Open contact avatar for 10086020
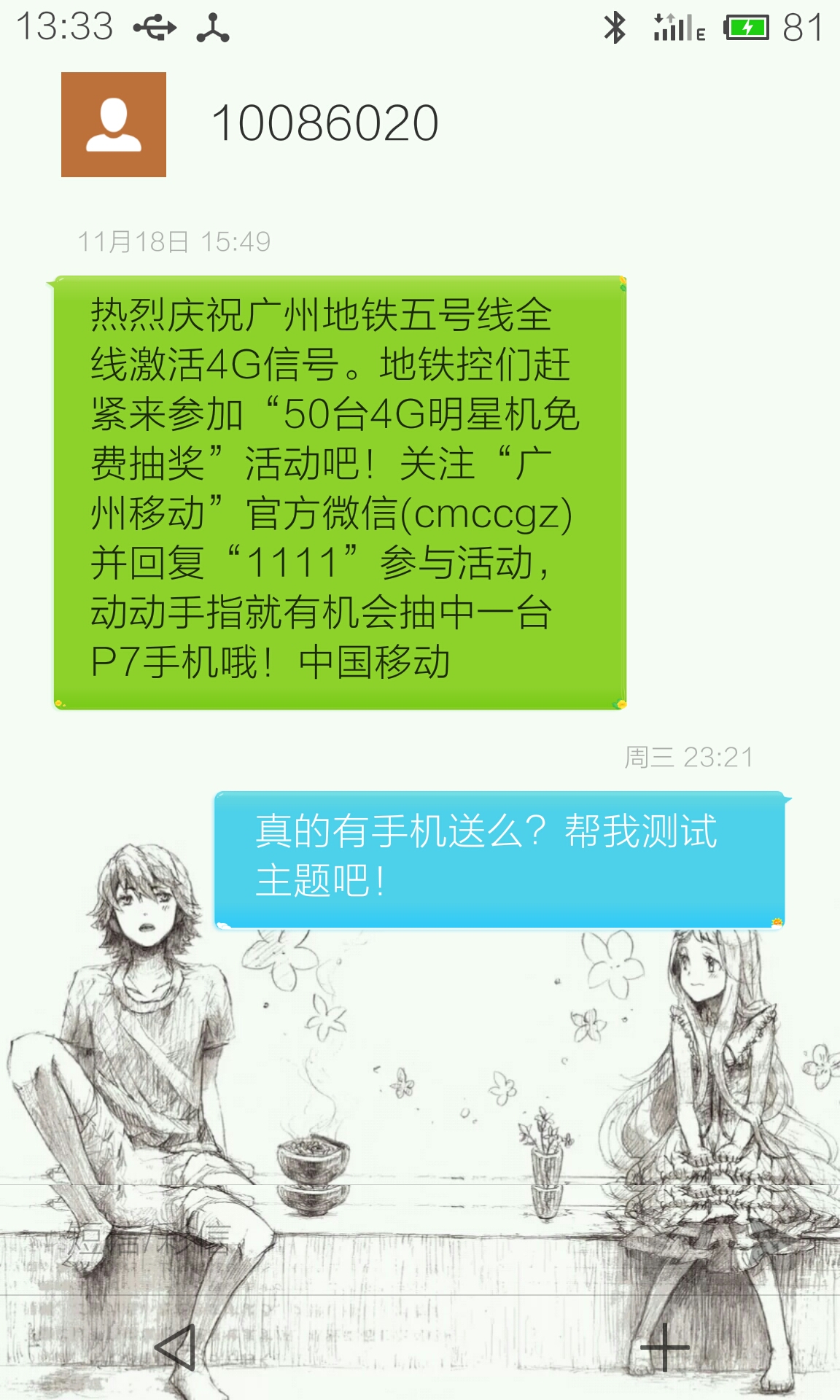The height and width of the screenshot is (1400, 840). [114, 125]
